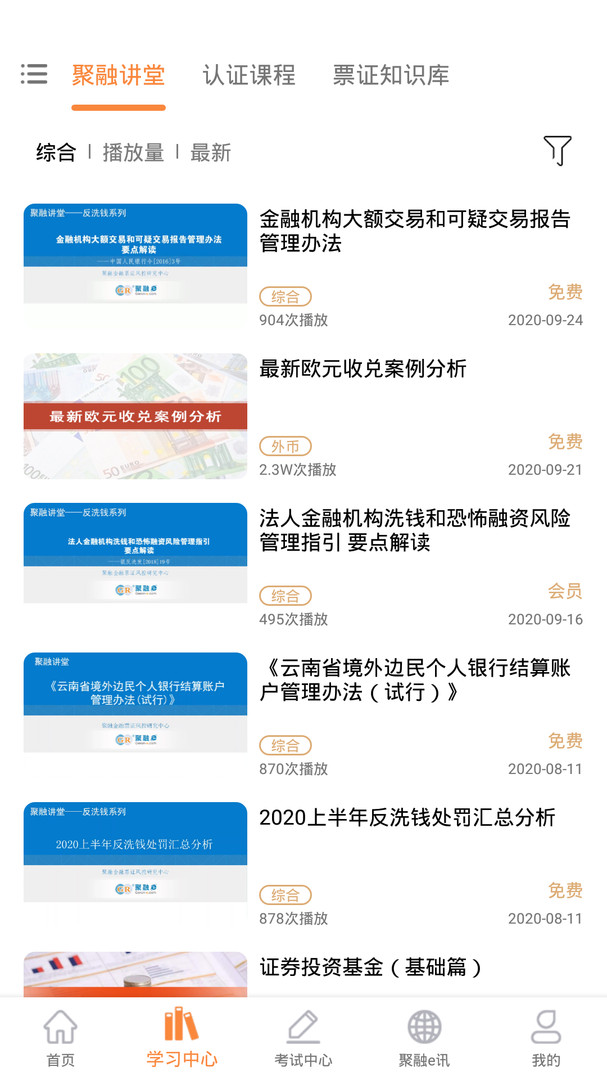Screen dimensions: 607x1080
Task: Open 金融机构大额交易和可疑交易报告管理办法 course
Action: pos(414,231)
